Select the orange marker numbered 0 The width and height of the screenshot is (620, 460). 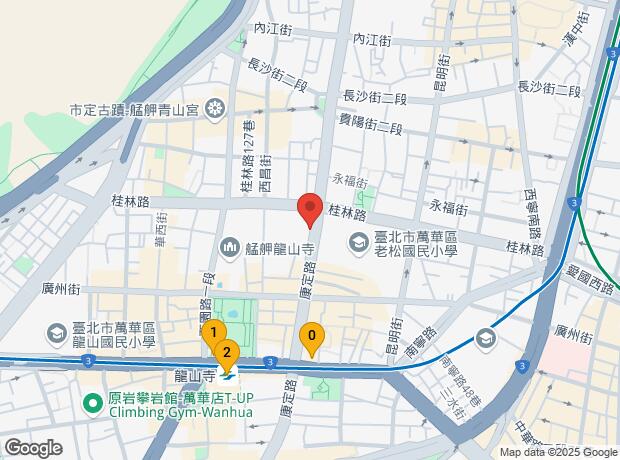pyautogui.click(x=312, y=338)
